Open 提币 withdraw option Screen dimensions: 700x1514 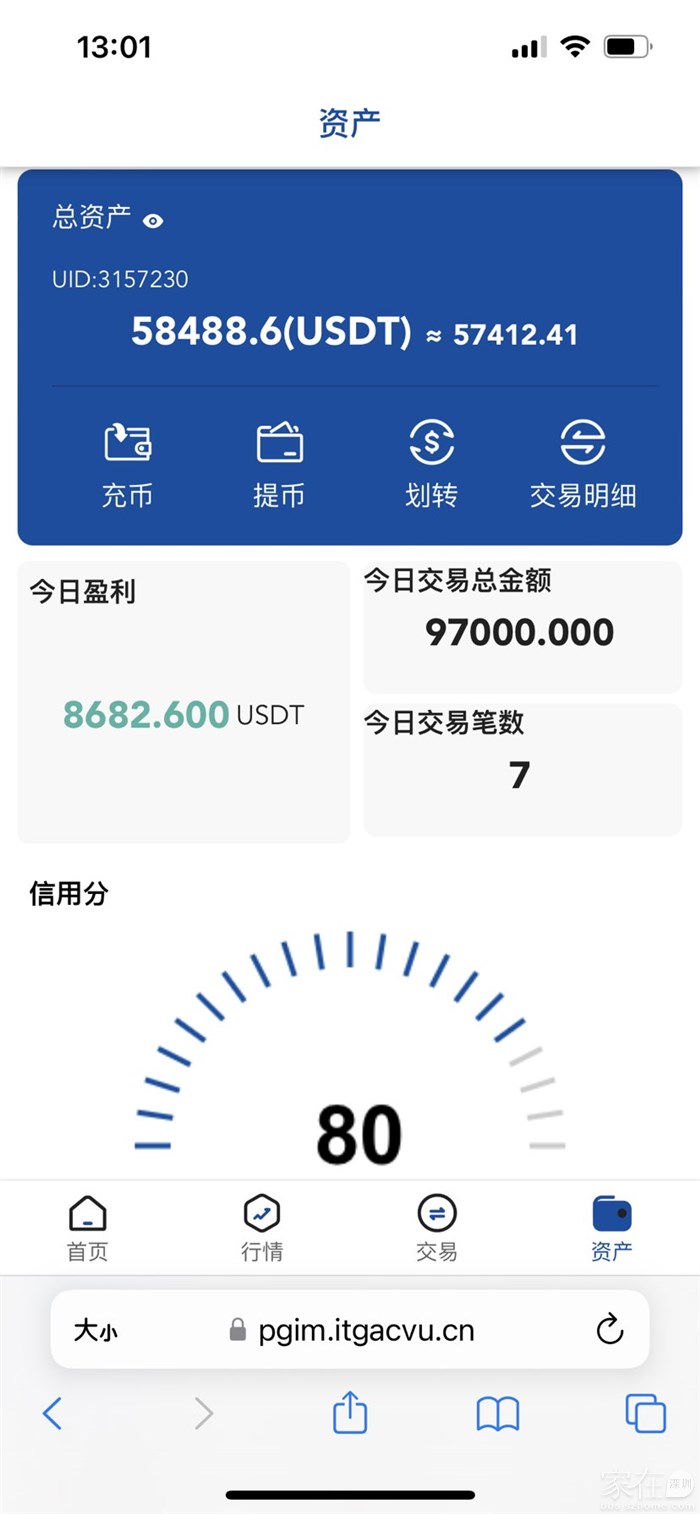[x=279, y=464]
